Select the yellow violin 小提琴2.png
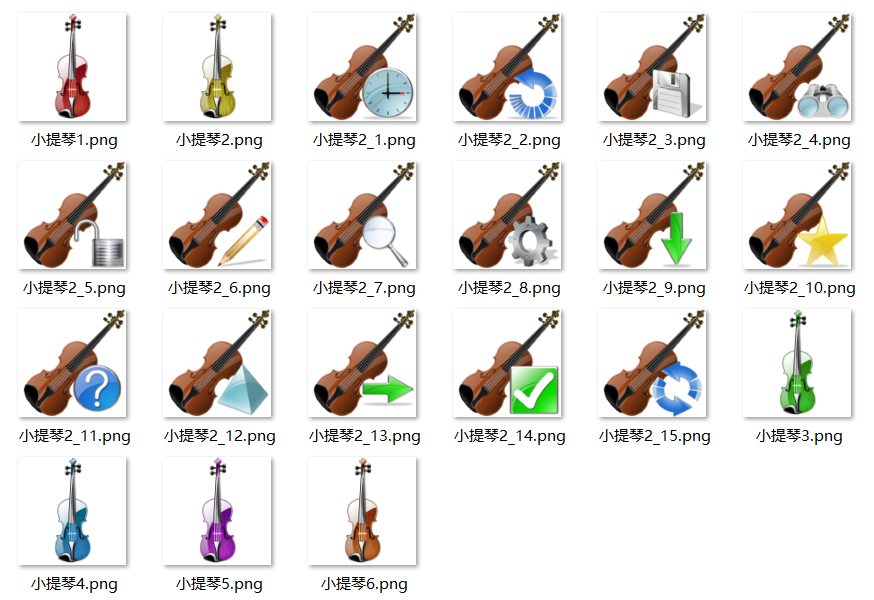 tap(218, 67)
